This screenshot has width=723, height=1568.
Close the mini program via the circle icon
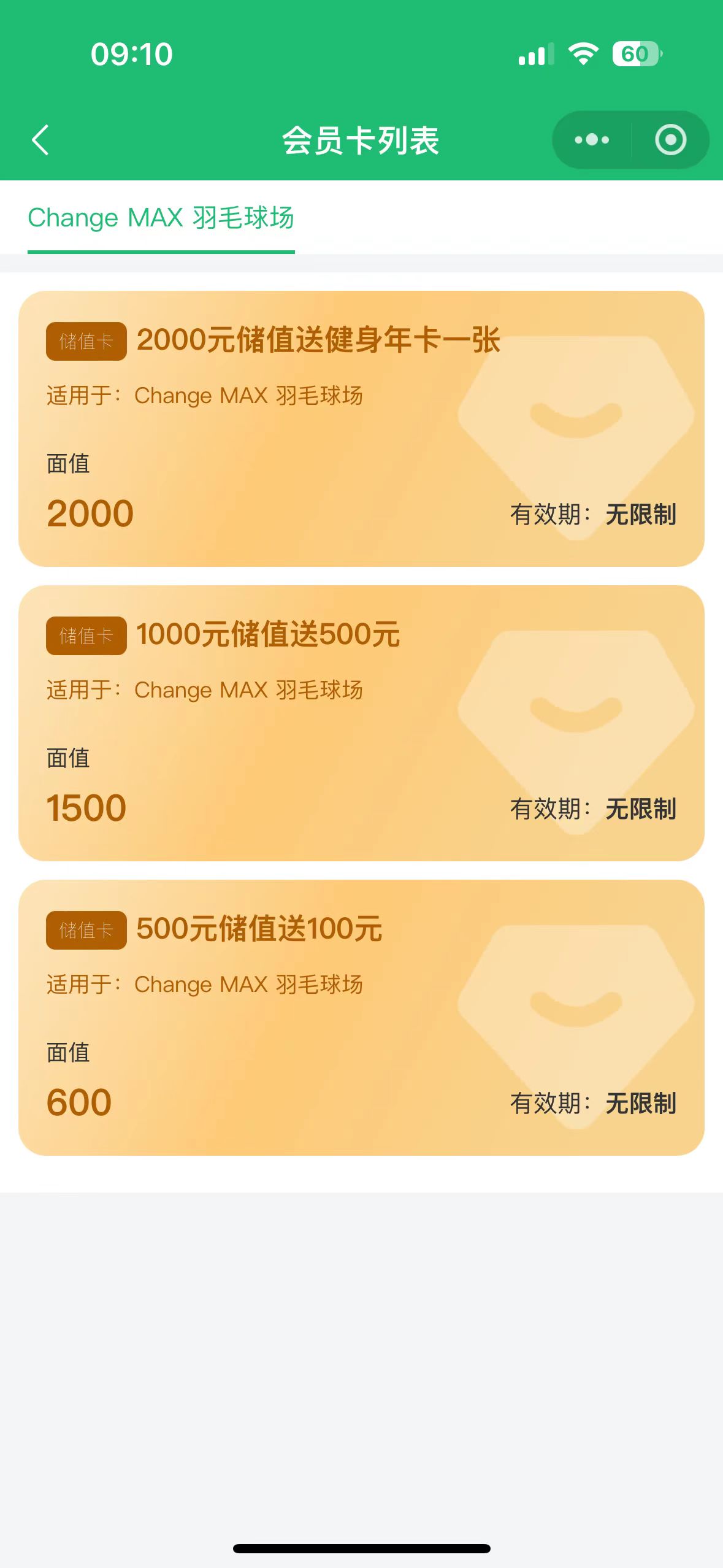click(x=670, y=140)
